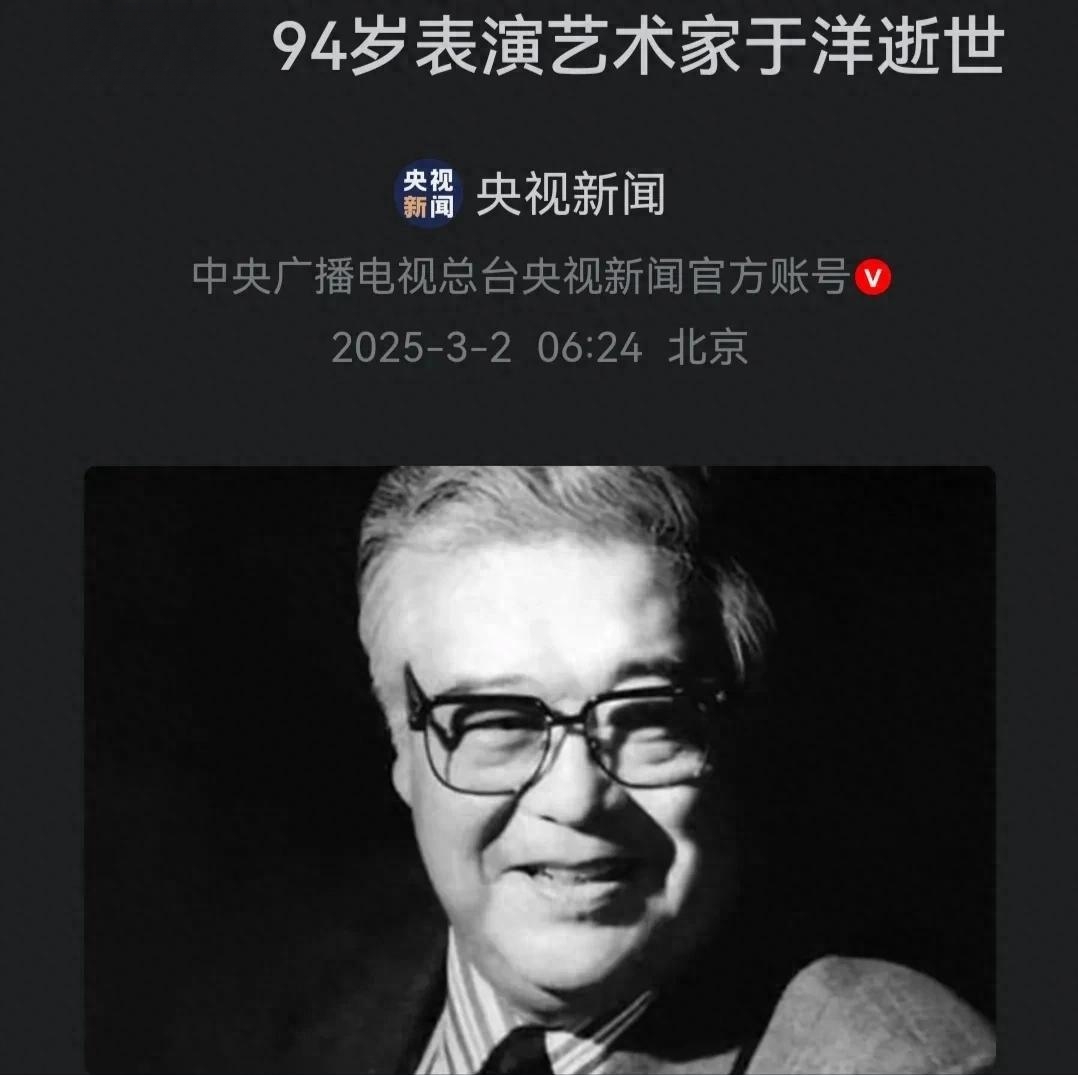This screenshot has height=1075, width=1078.
Task: Open the 央视新闻 account profile
Action: pos(570,194)
